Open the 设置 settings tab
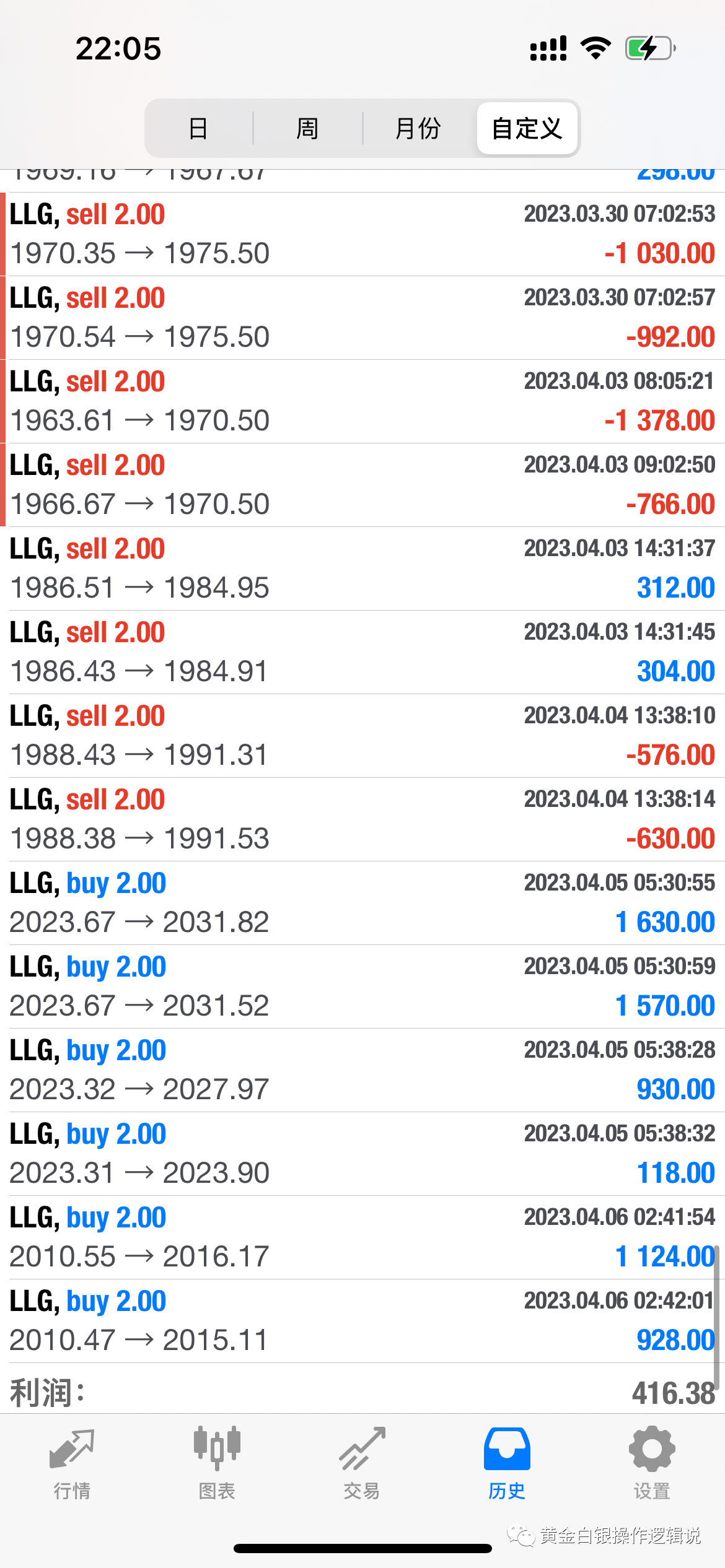The width and height of the screenshot is (725, 1568). [652, 1463]
